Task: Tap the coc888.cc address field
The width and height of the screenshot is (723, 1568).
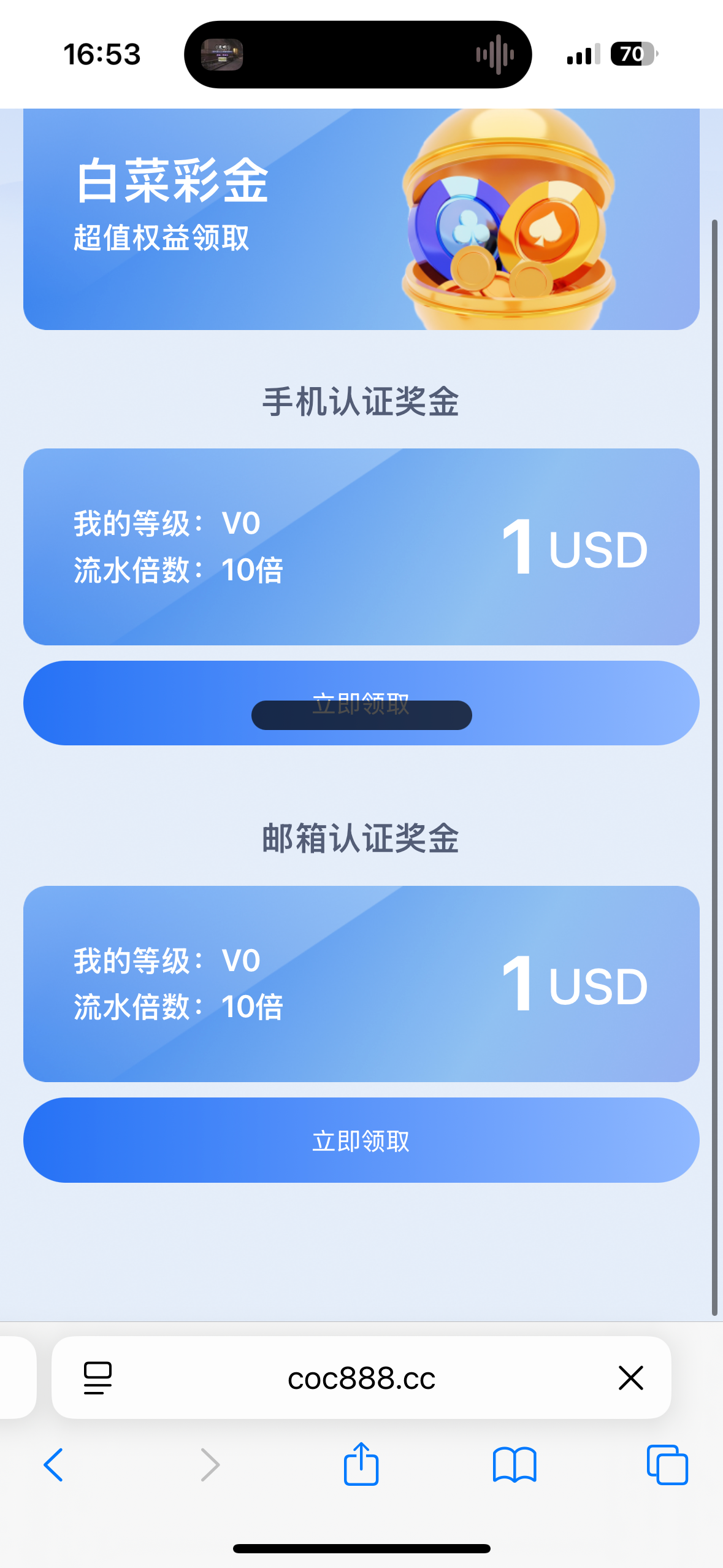Action: coord(361,1378)
